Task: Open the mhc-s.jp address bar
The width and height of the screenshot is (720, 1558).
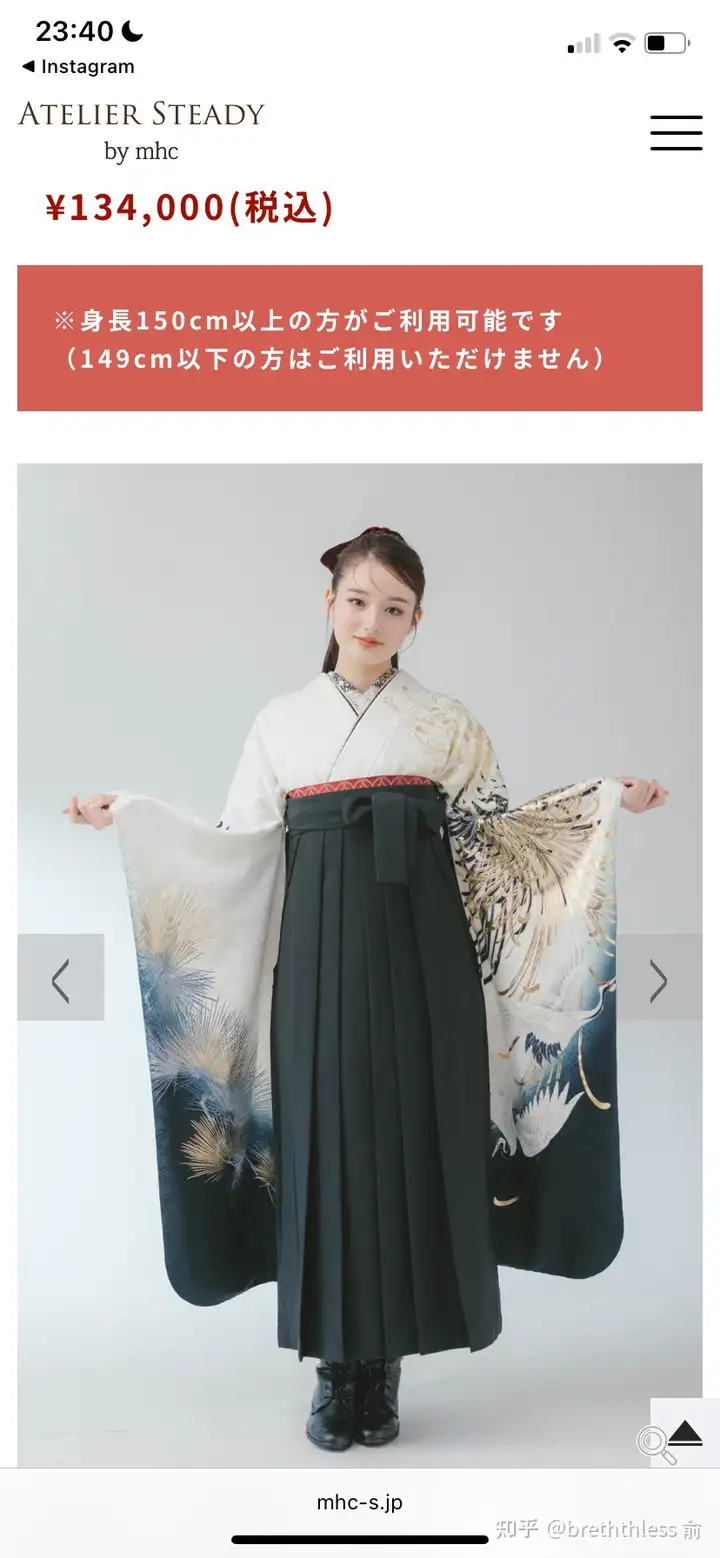Action: [359, 1502]
